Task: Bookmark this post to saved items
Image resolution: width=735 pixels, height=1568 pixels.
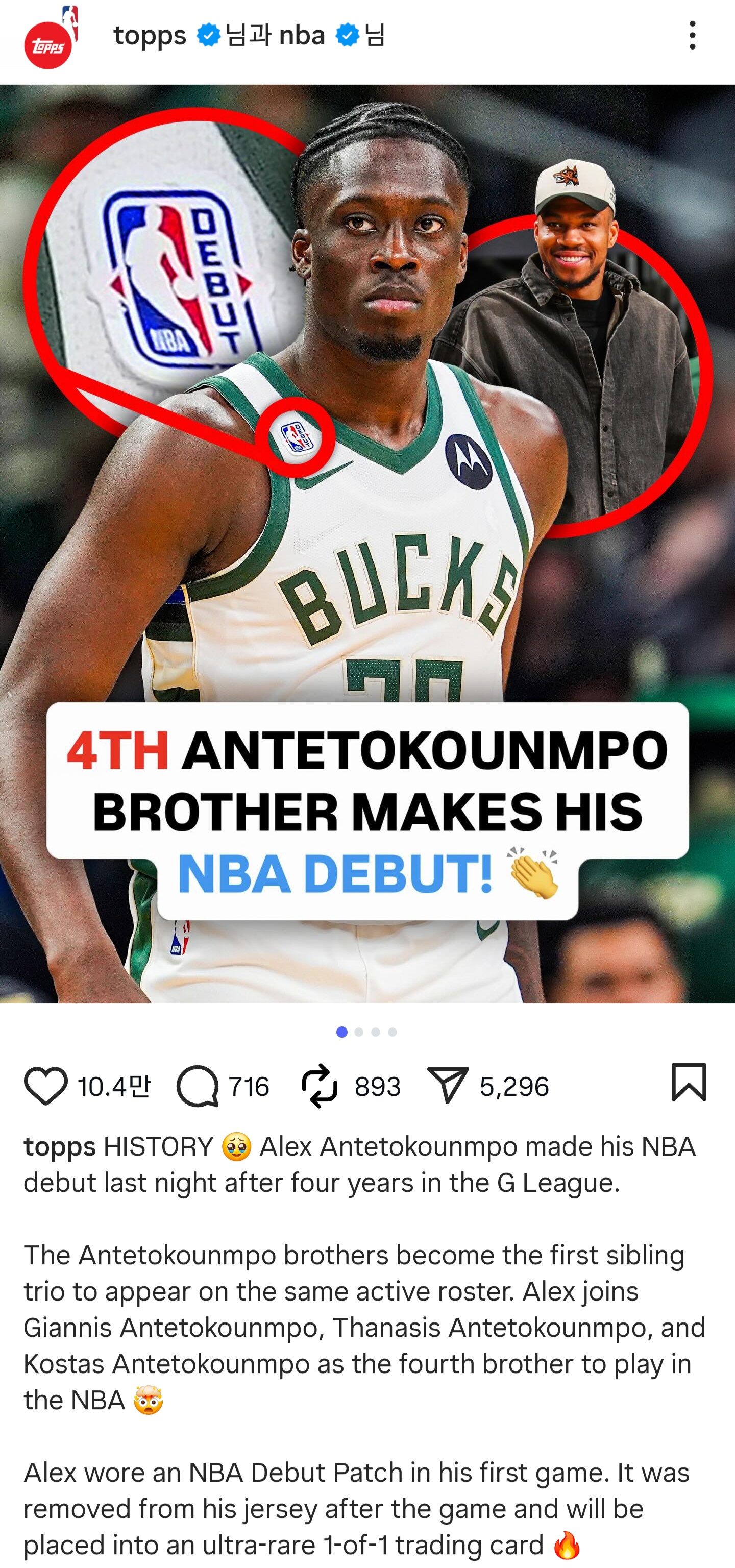Action: pos(689,1082)
